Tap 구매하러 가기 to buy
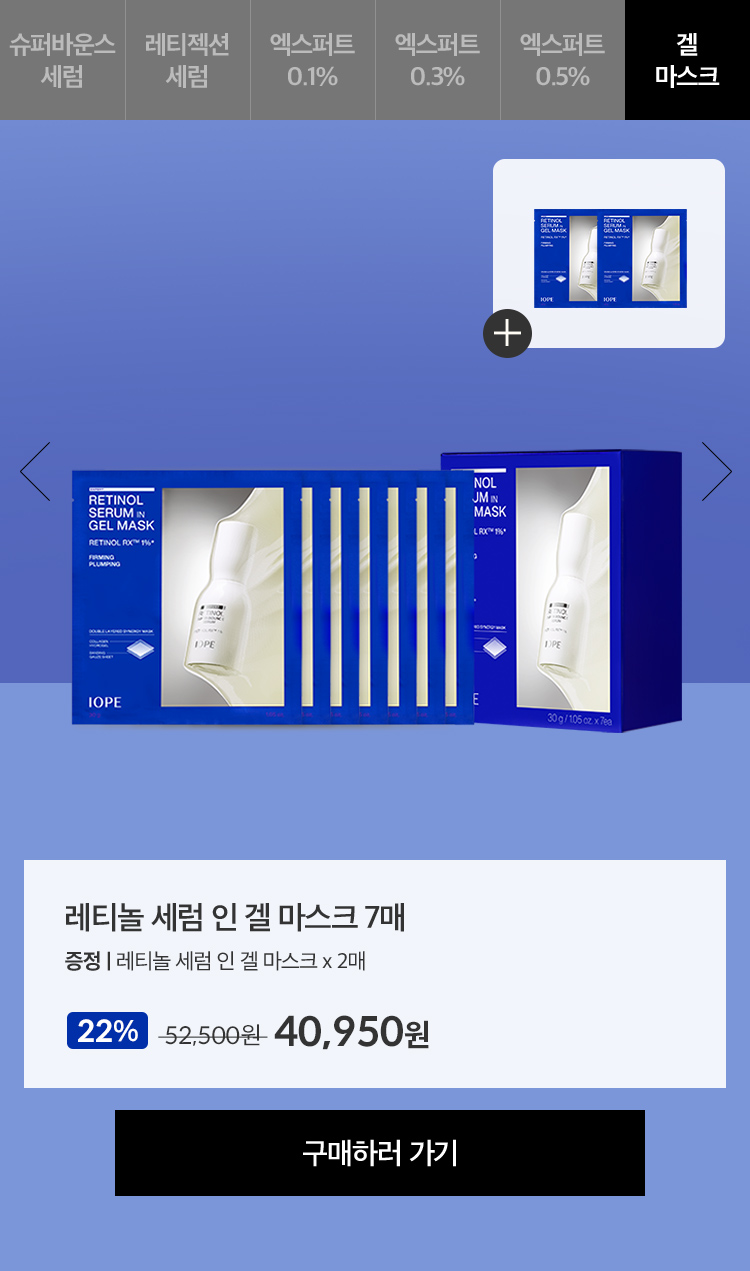This screenshot has width=750, height=1271. (x=379, y=1152)
